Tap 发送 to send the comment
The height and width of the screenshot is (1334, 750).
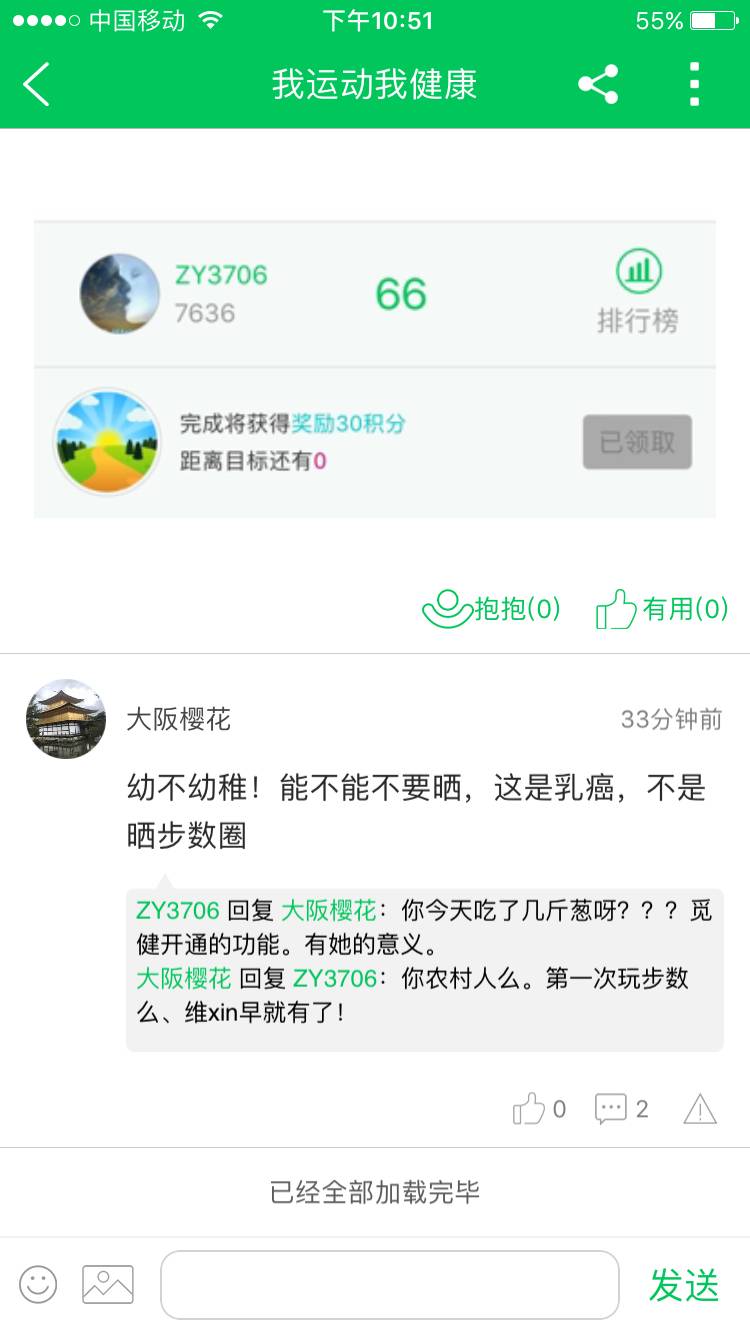pos(684,1285)
